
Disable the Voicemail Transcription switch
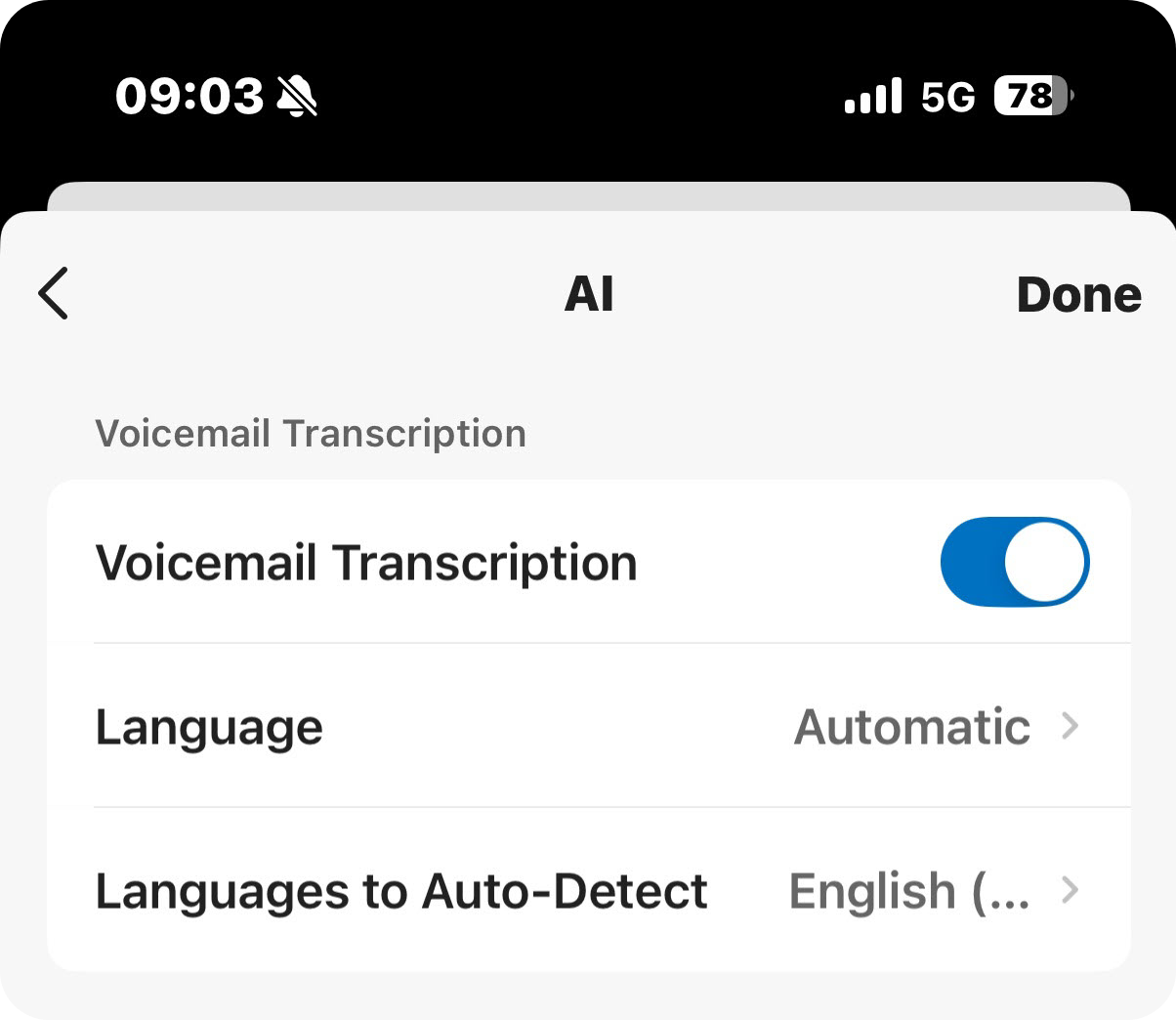click(x=1014, y=562)
